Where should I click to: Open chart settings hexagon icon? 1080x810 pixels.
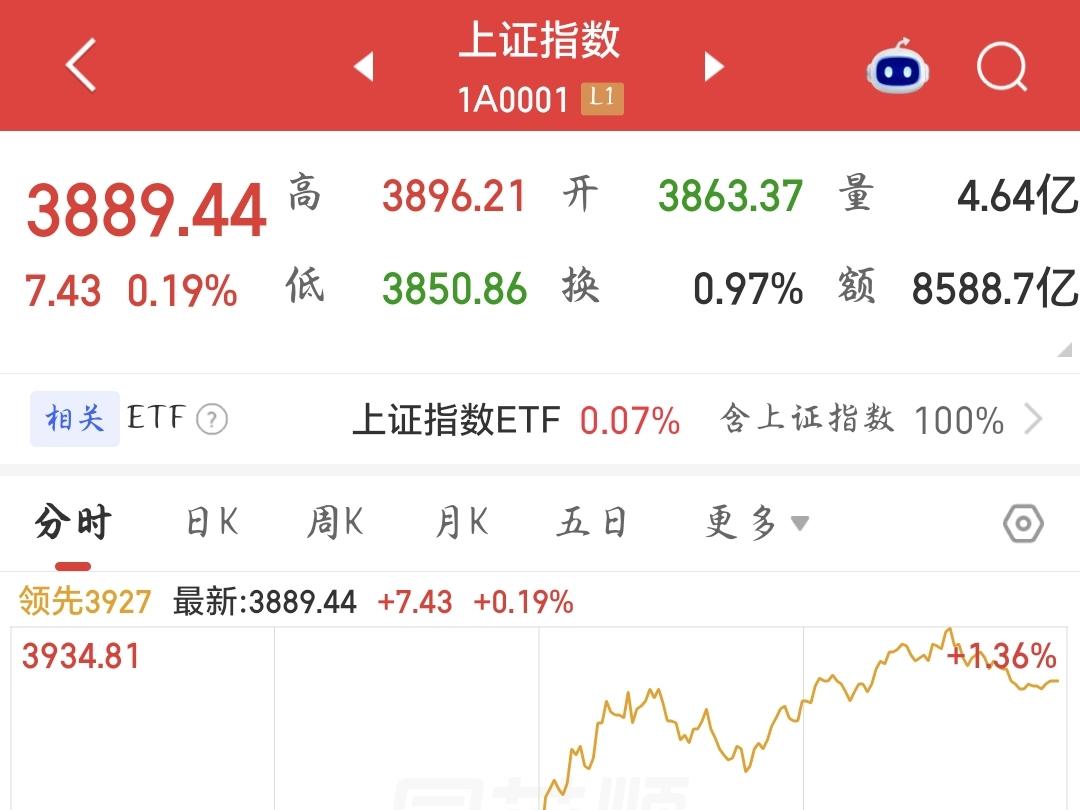[1023, 523]
